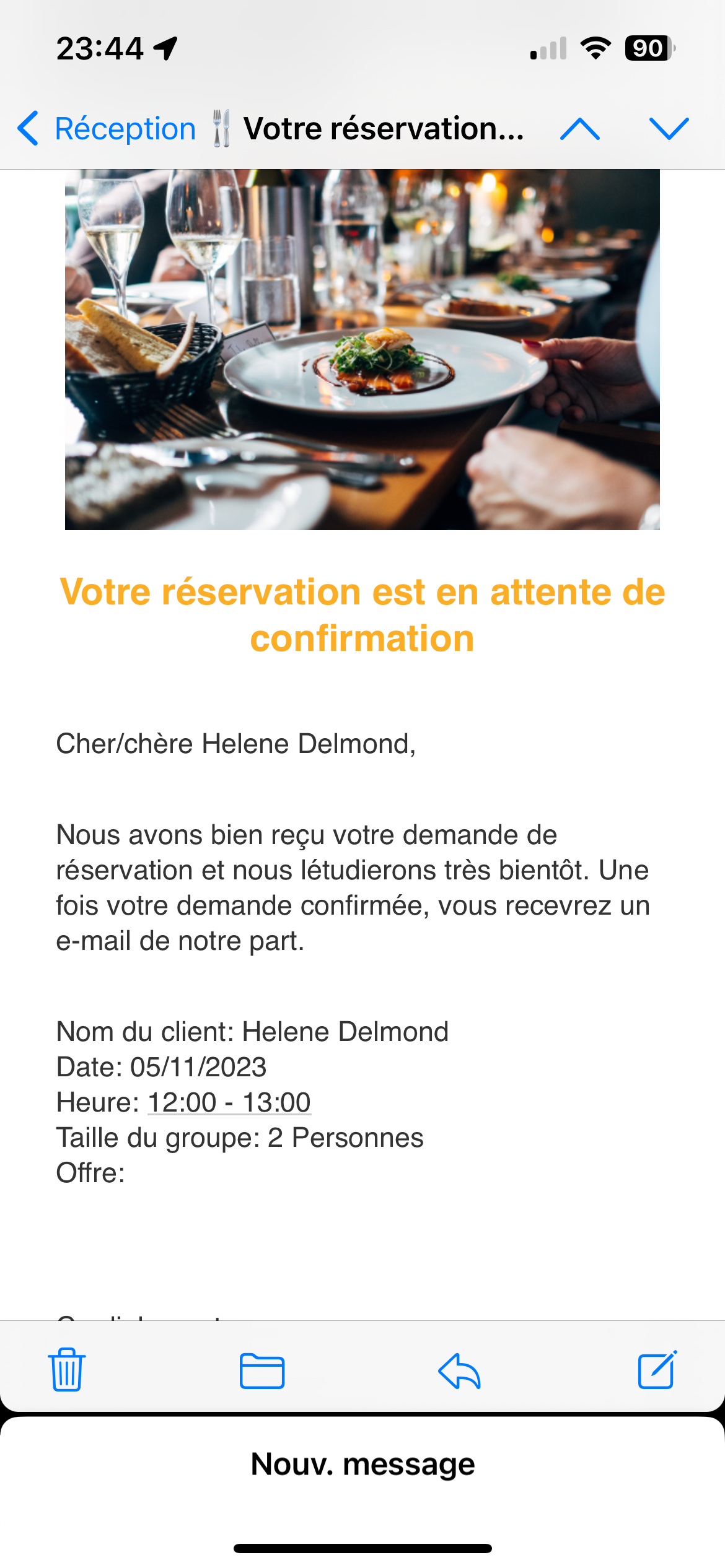Go back to Réception inbox
The width and height of the screenshot is (725, 1568).
point(107,129)
